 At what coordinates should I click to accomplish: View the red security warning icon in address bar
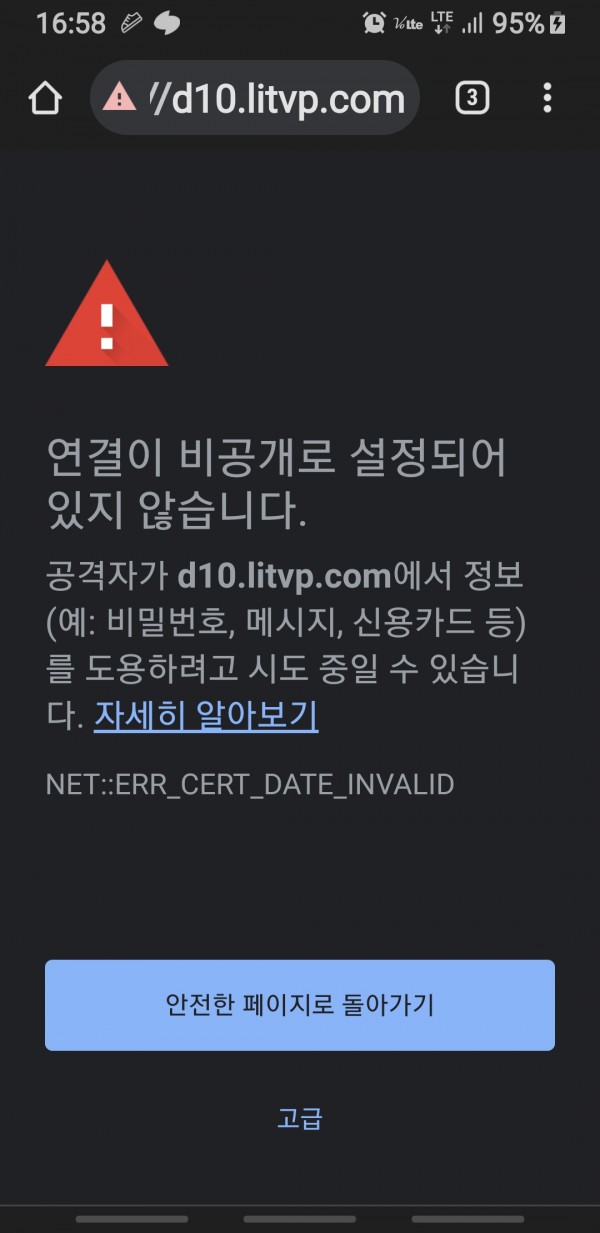(119, 97)
